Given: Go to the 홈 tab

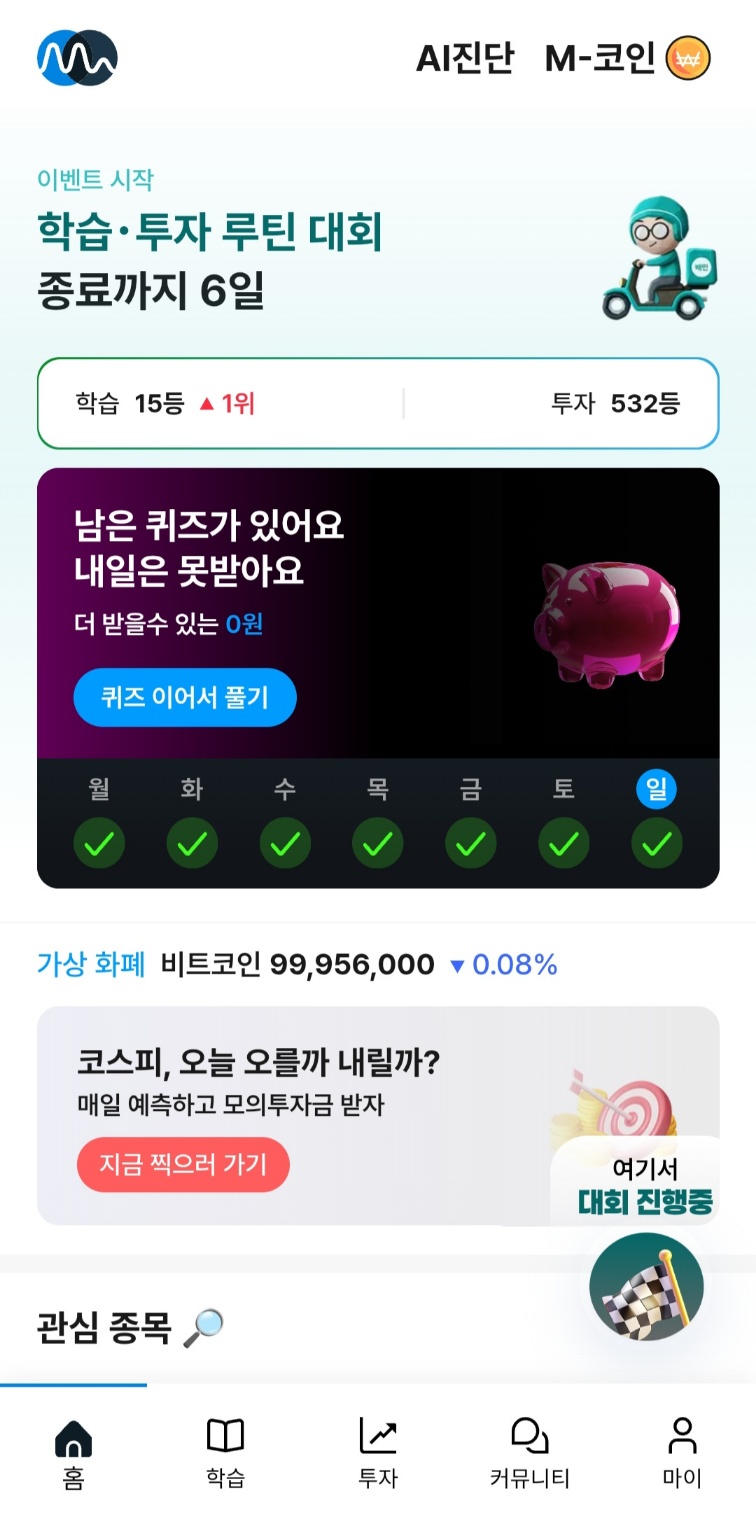Looking at the screenshot, I should click(x=73, y=1454).
